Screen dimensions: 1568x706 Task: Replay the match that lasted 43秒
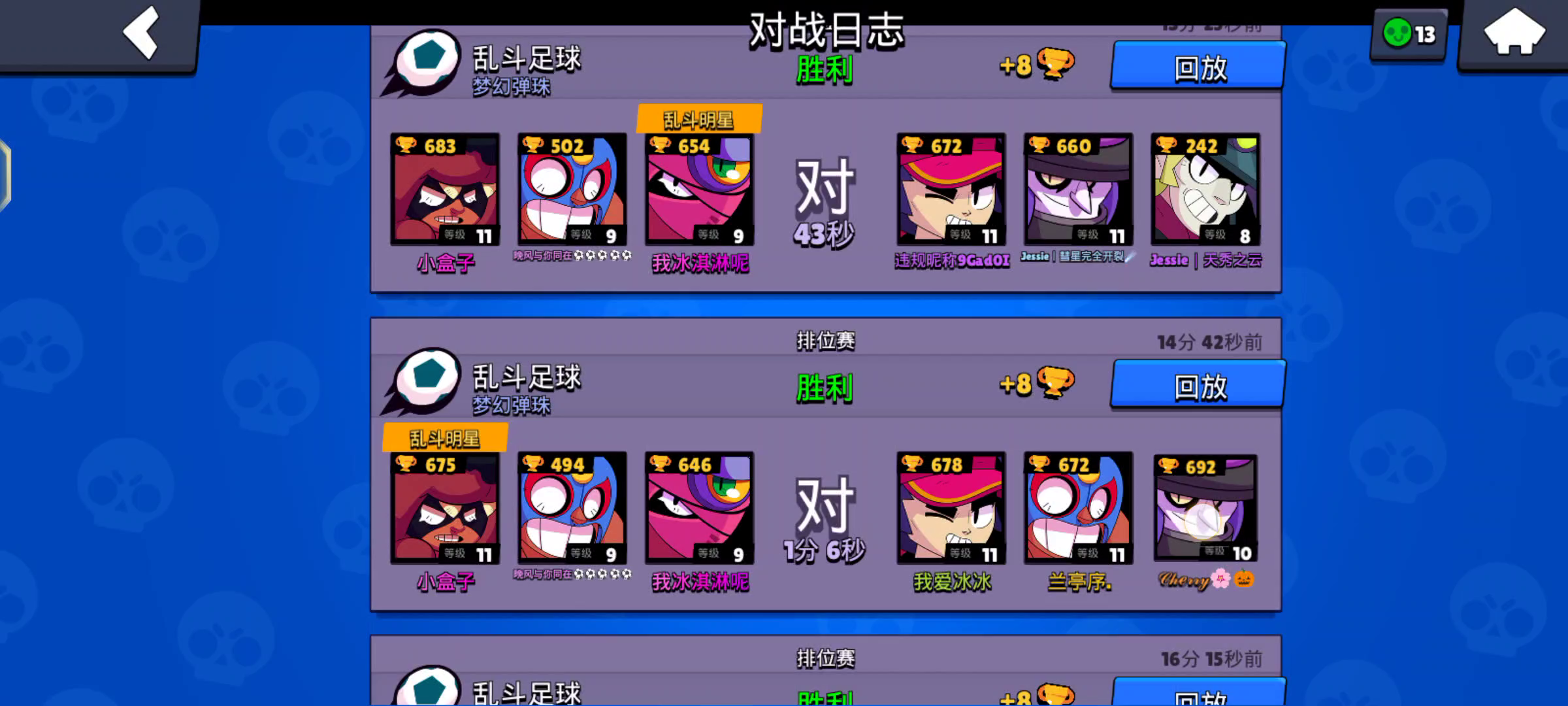(1198, 66)
